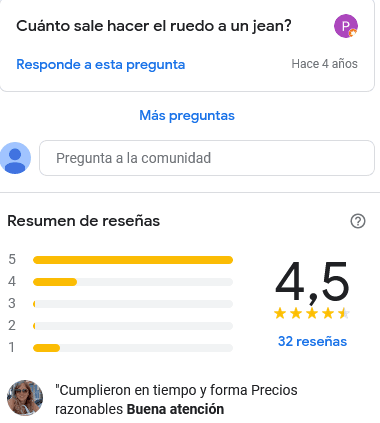Open 'Más preguntas' link

pos(187,116)
